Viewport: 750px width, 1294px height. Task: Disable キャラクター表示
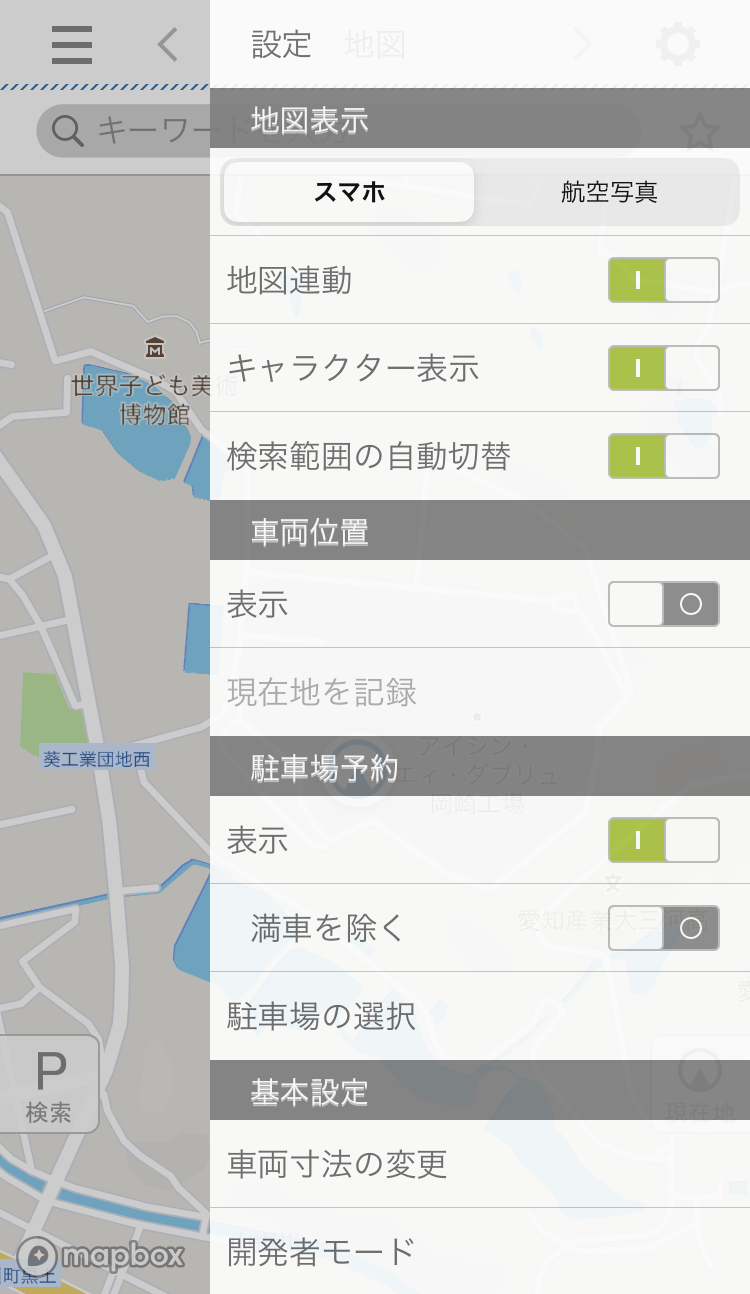click(x=663, y=368)
